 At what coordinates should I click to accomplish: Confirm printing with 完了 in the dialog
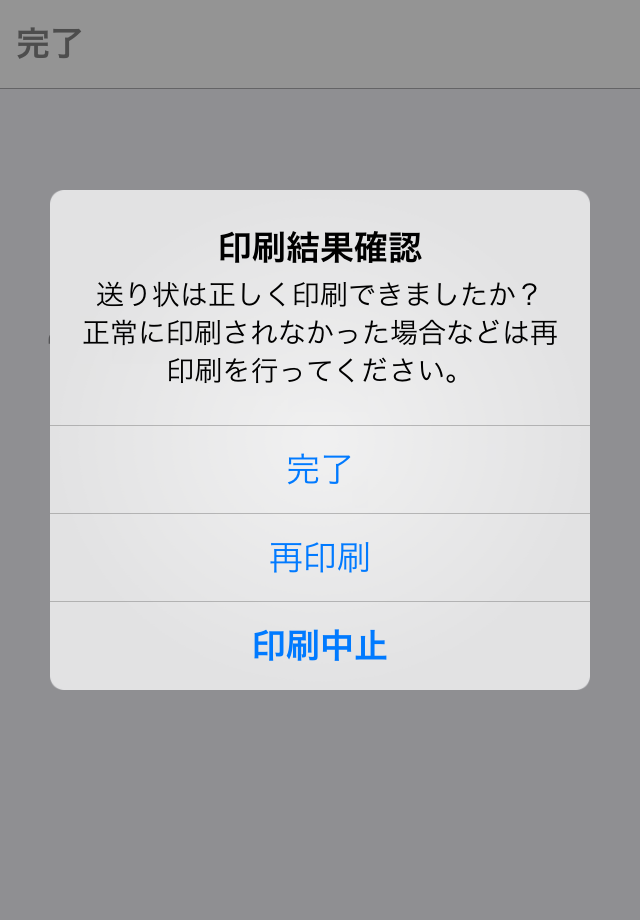pyautogui.click(x=320, y=469)
